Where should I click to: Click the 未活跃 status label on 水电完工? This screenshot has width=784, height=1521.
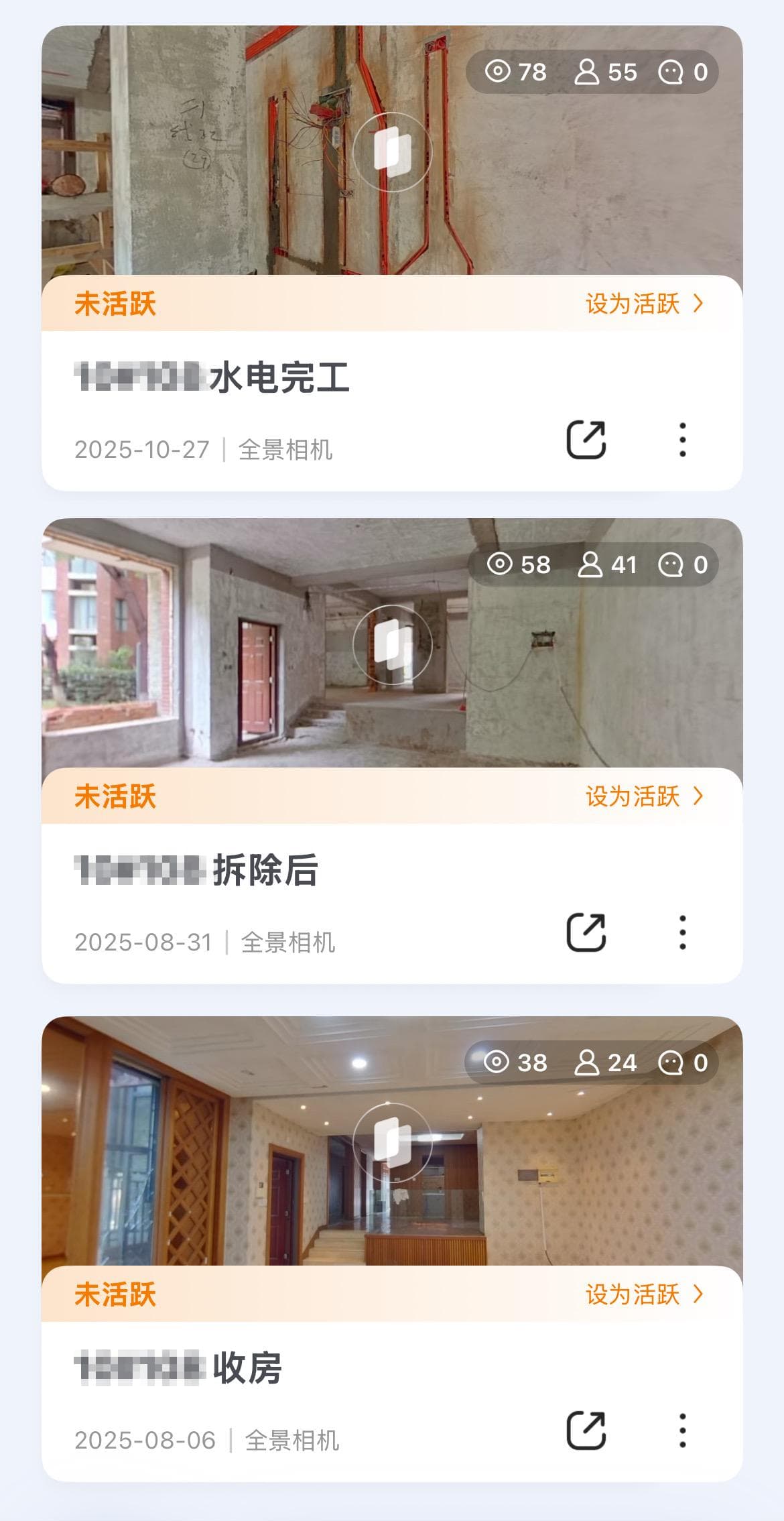point(115,304)
